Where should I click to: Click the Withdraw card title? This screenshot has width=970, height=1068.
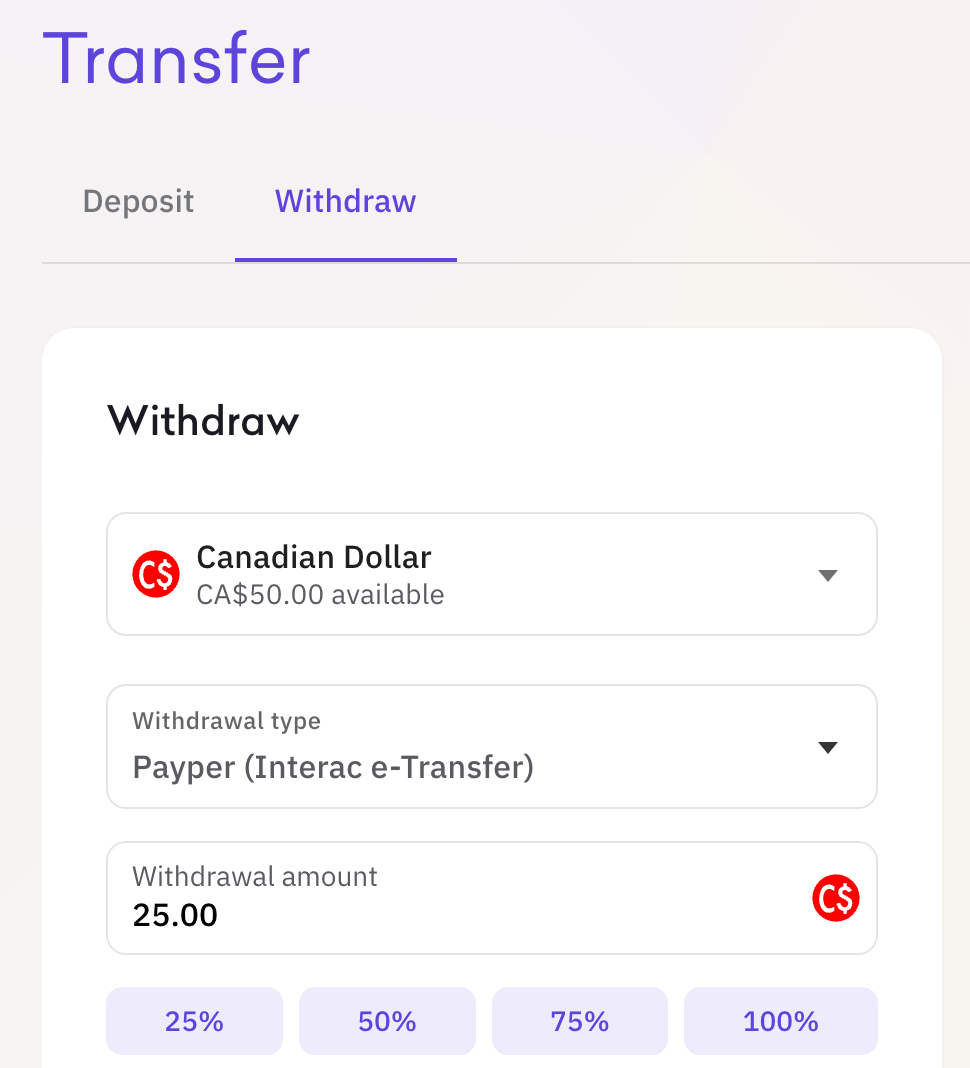(x=203, y=420)
